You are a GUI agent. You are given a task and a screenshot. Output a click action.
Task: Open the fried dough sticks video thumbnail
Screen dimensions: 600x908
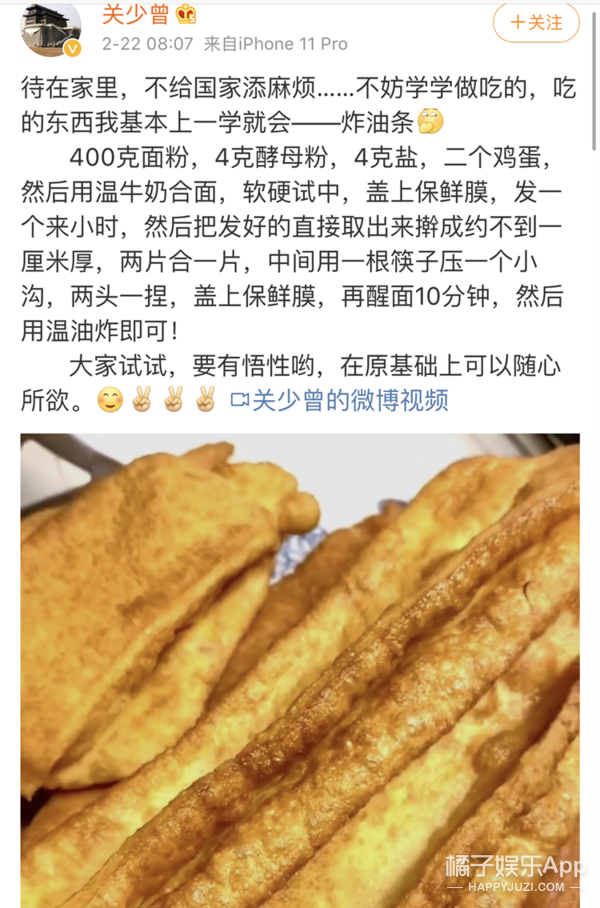point(300,670)
